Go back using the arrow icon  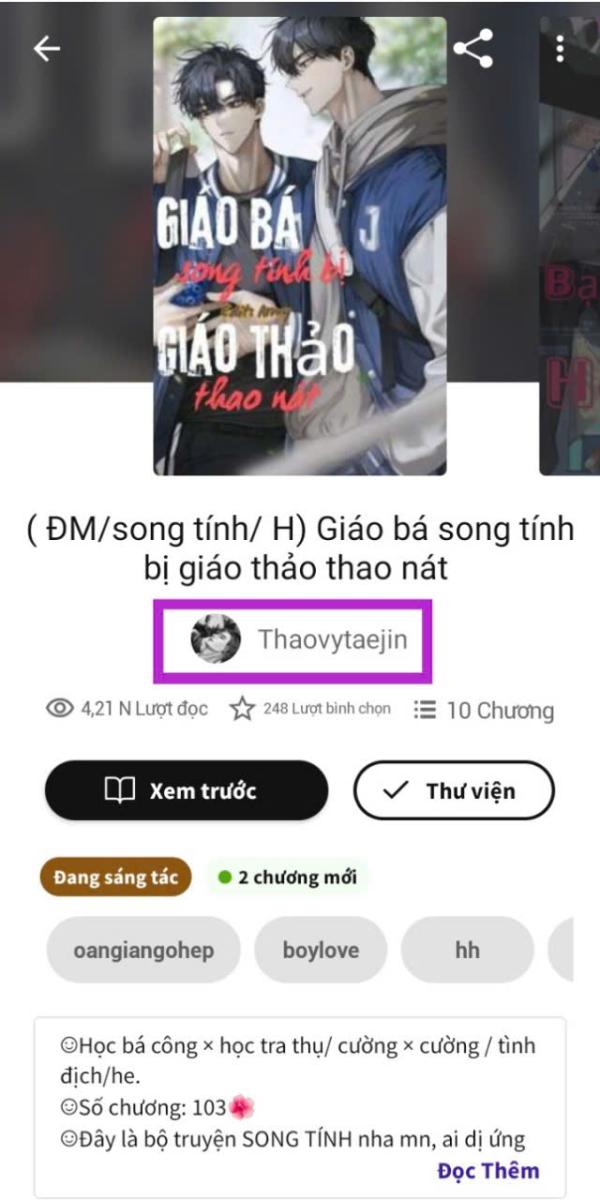(x=47, y=49)
